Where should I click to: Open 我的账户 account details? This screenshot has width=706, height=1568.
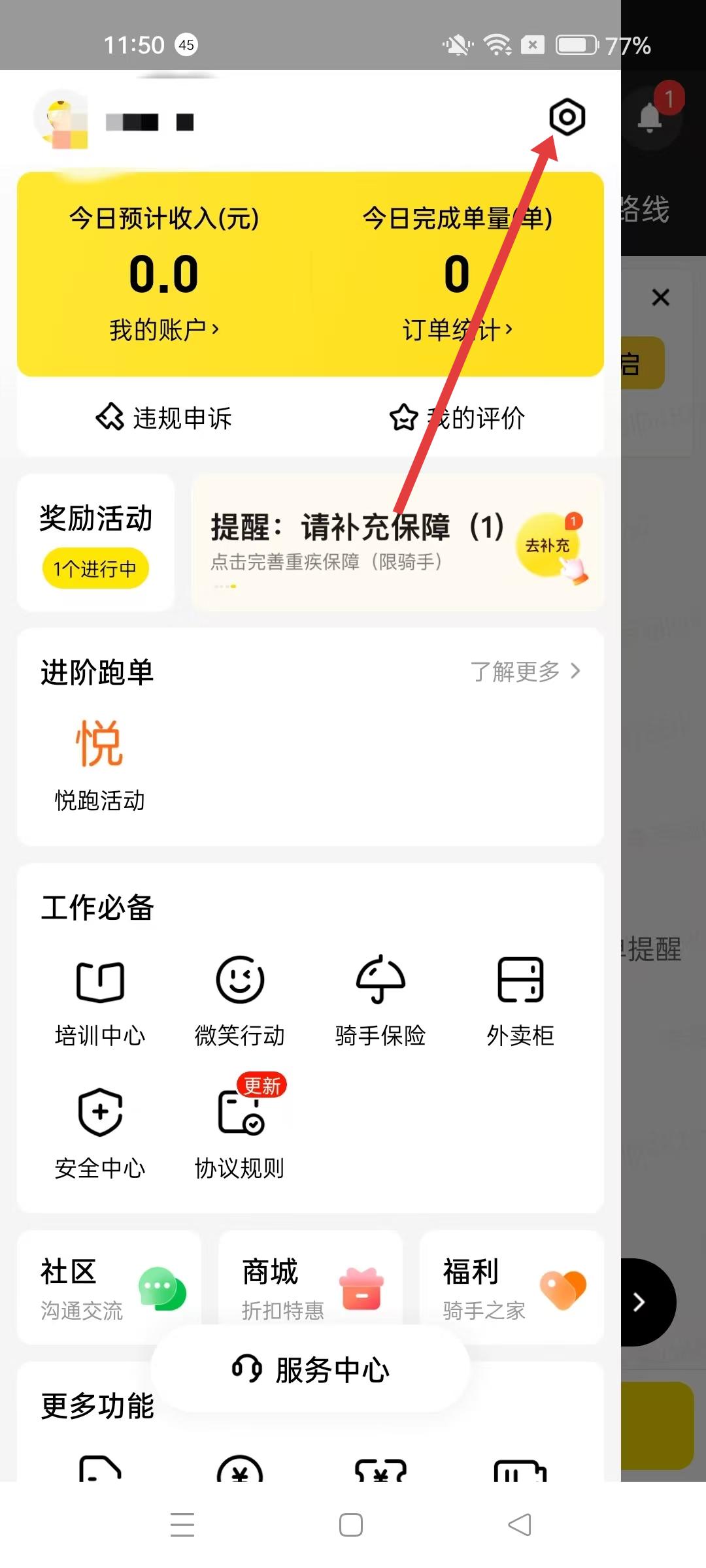[163, 330]
